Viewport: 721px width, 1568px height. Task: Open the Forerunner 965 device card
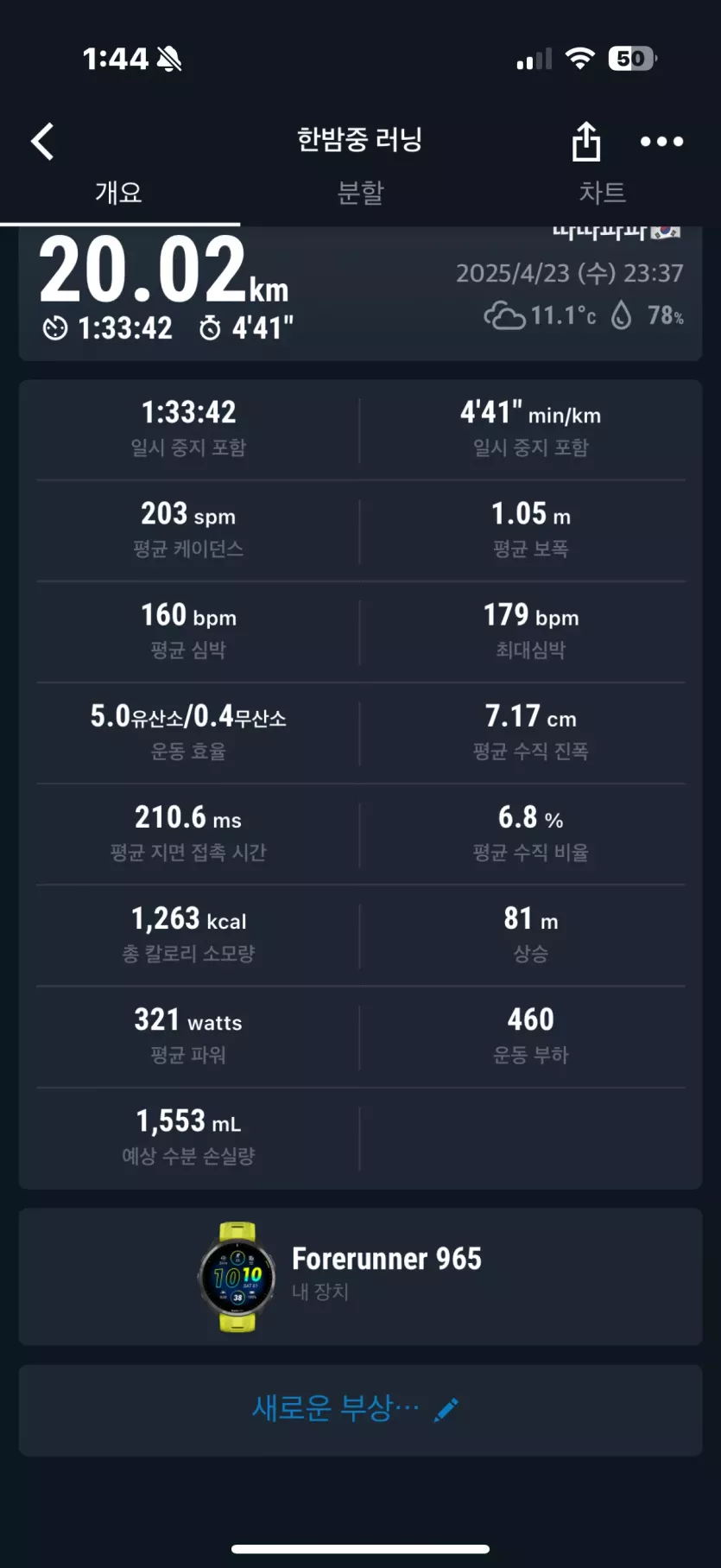[360, 1275]
